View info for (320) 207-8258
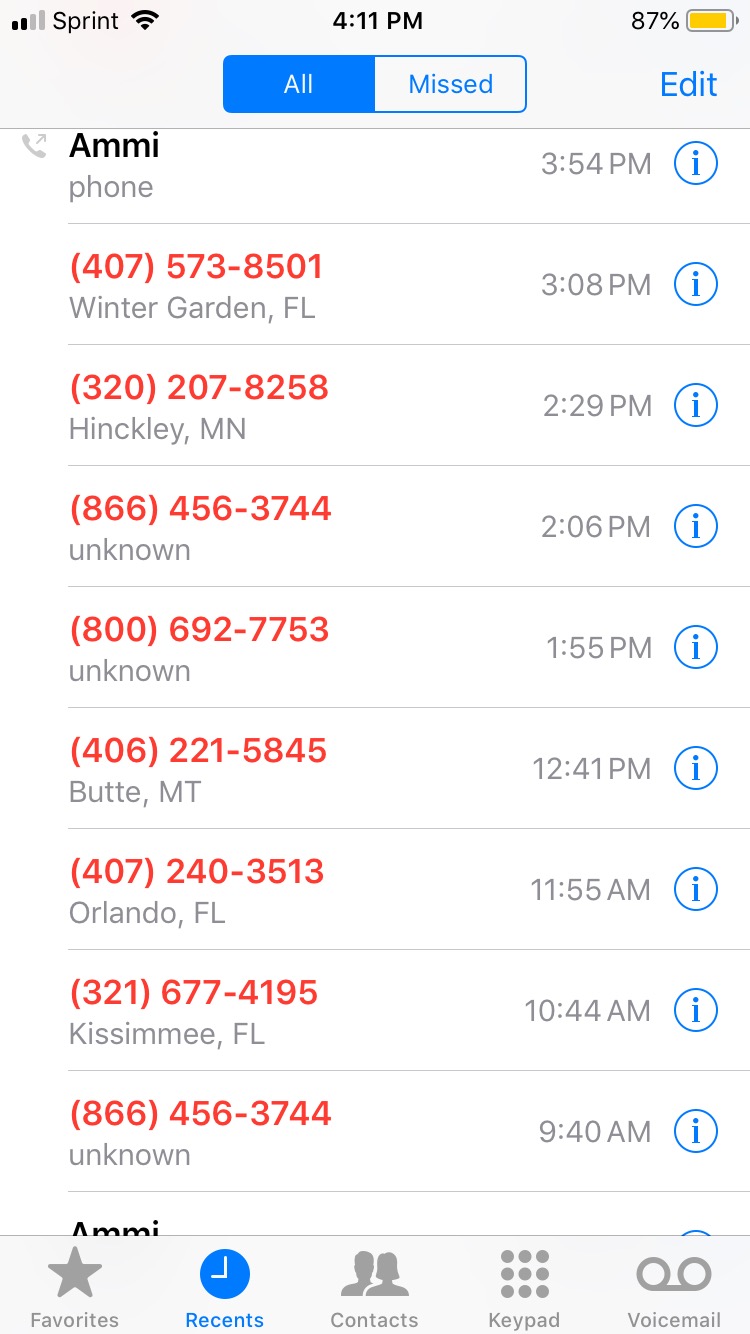The image size is (750, 1334). coord(696,405)
